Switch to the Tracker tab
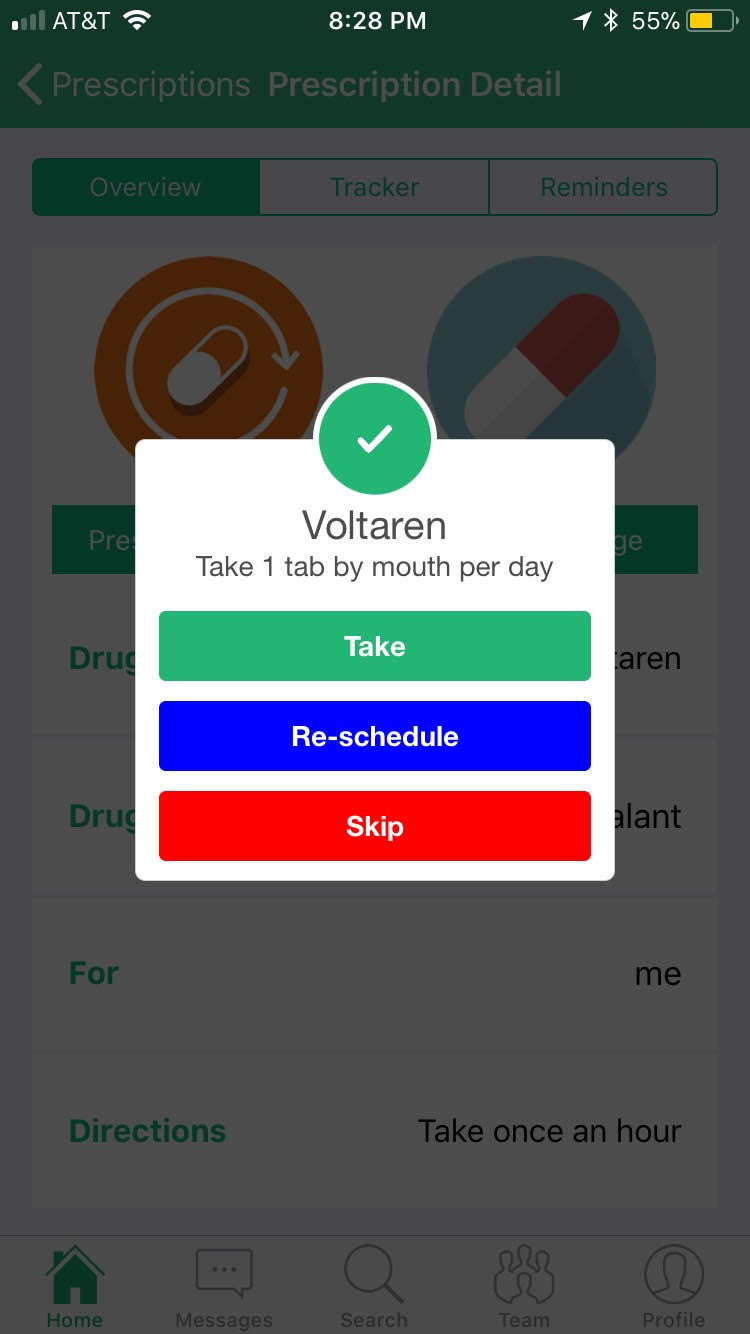 (x=374, y=186)
